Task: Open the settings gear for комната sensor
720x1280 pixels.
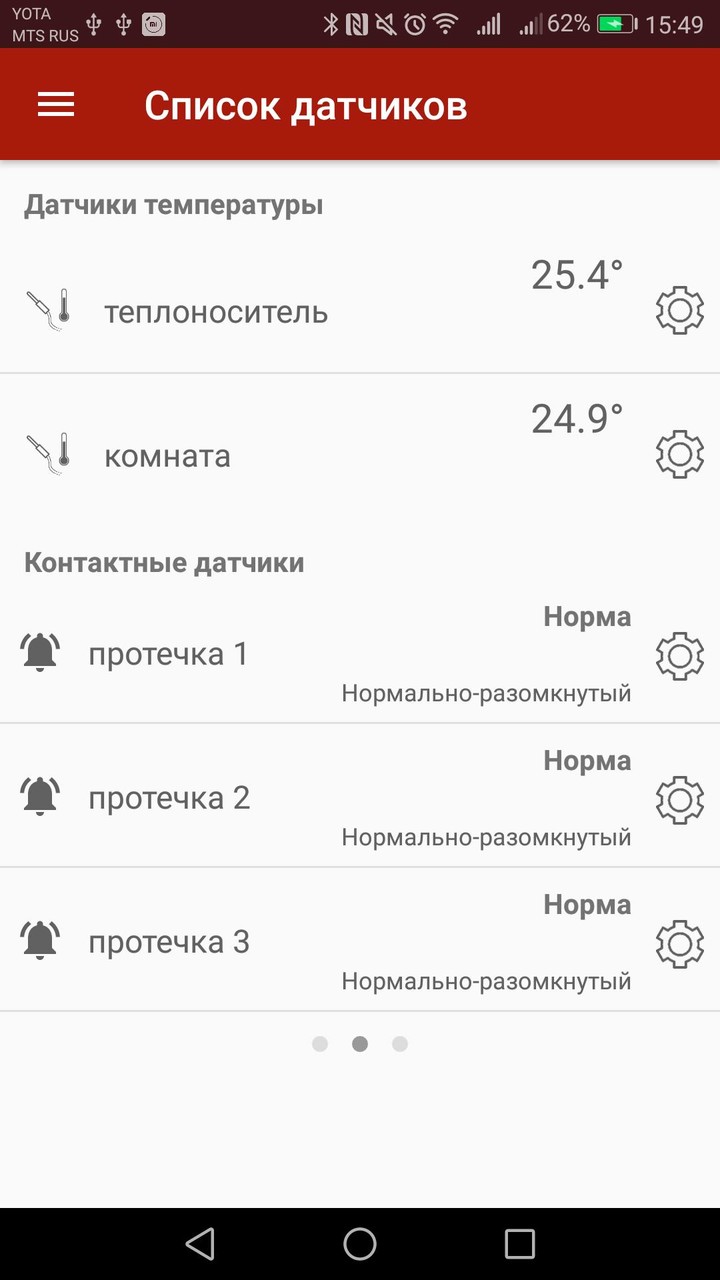Action: click(679, 455)
